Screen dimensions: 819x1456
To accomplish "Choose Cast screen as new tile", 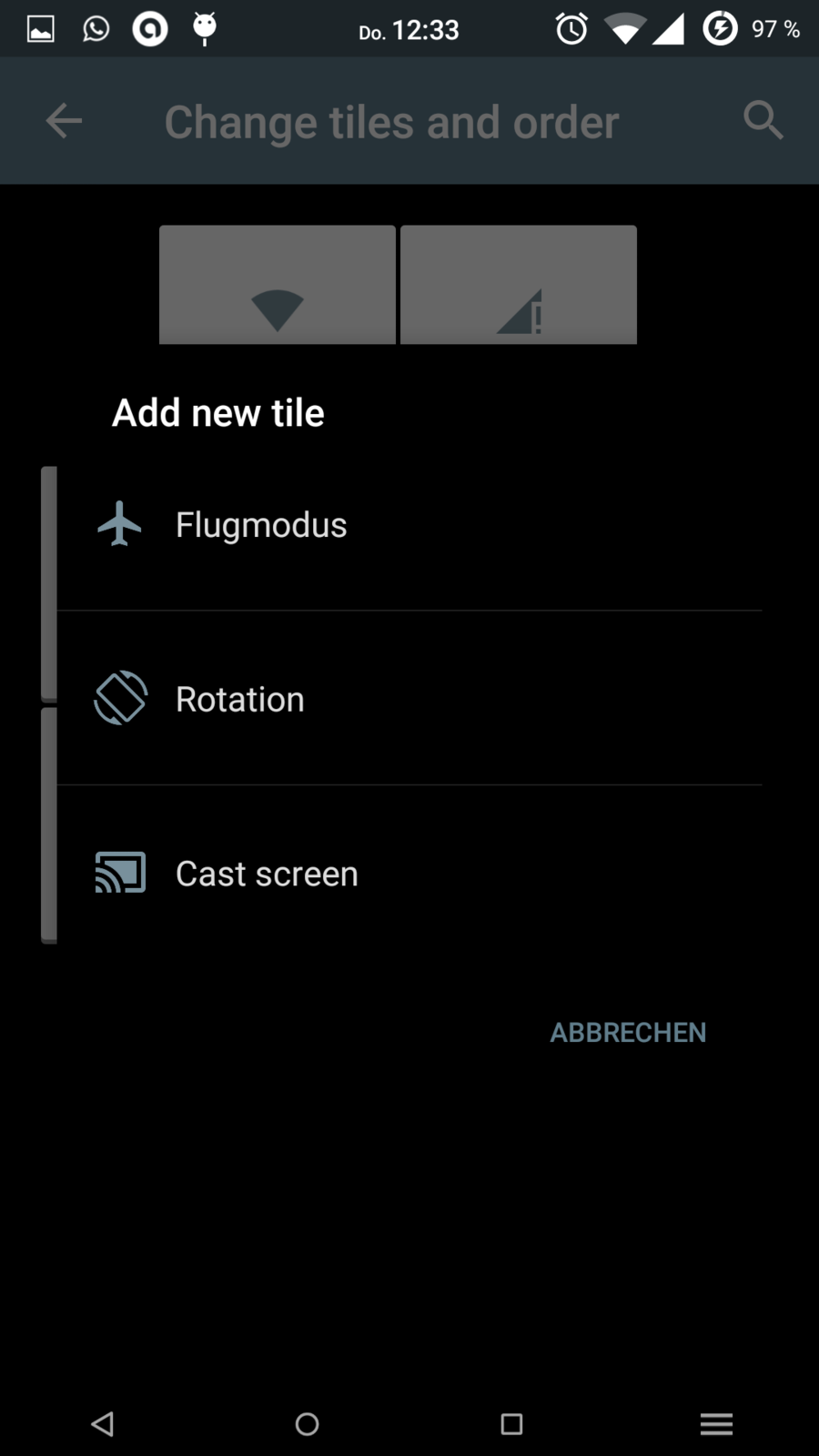I will coord(266,875).
